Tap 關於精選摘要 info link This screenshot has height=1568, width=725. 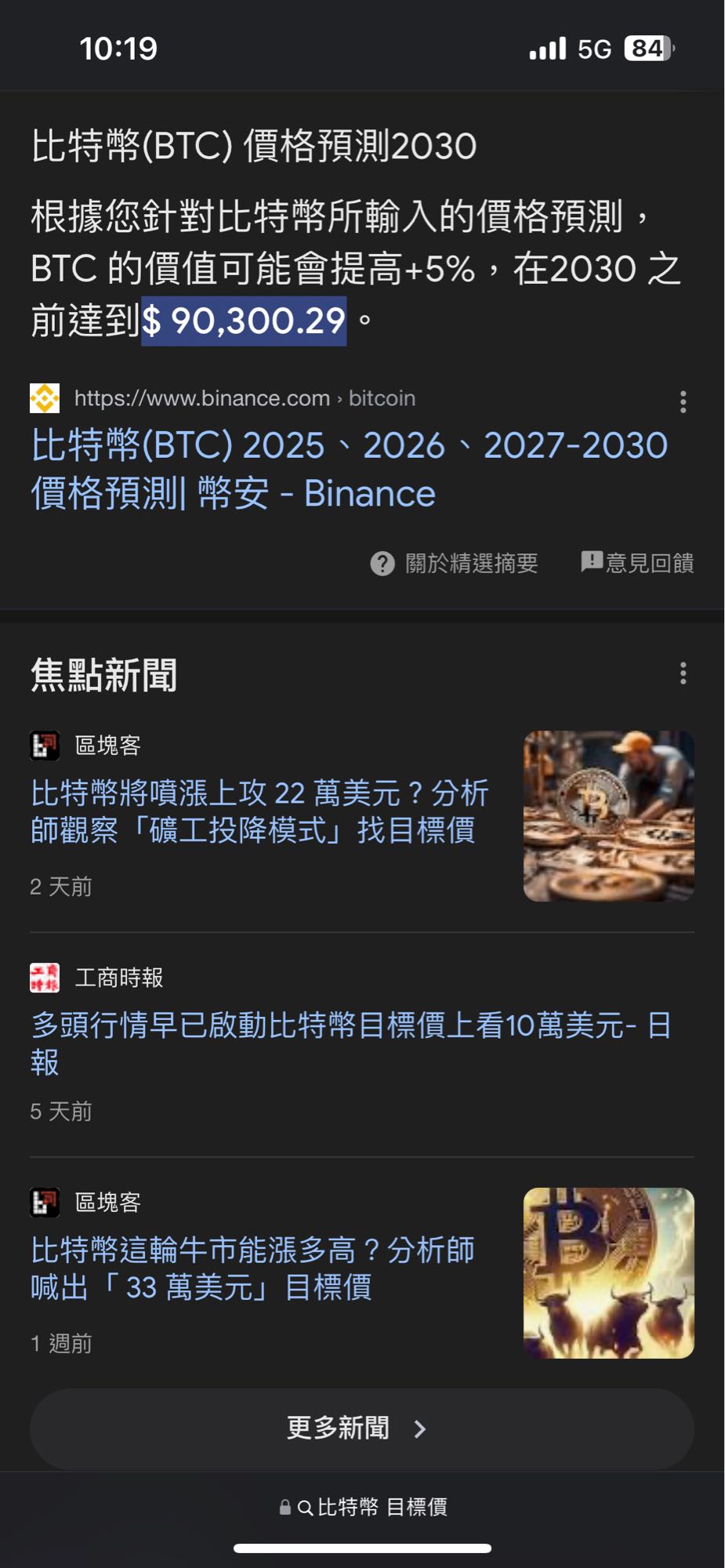click(x=455, y=563)
